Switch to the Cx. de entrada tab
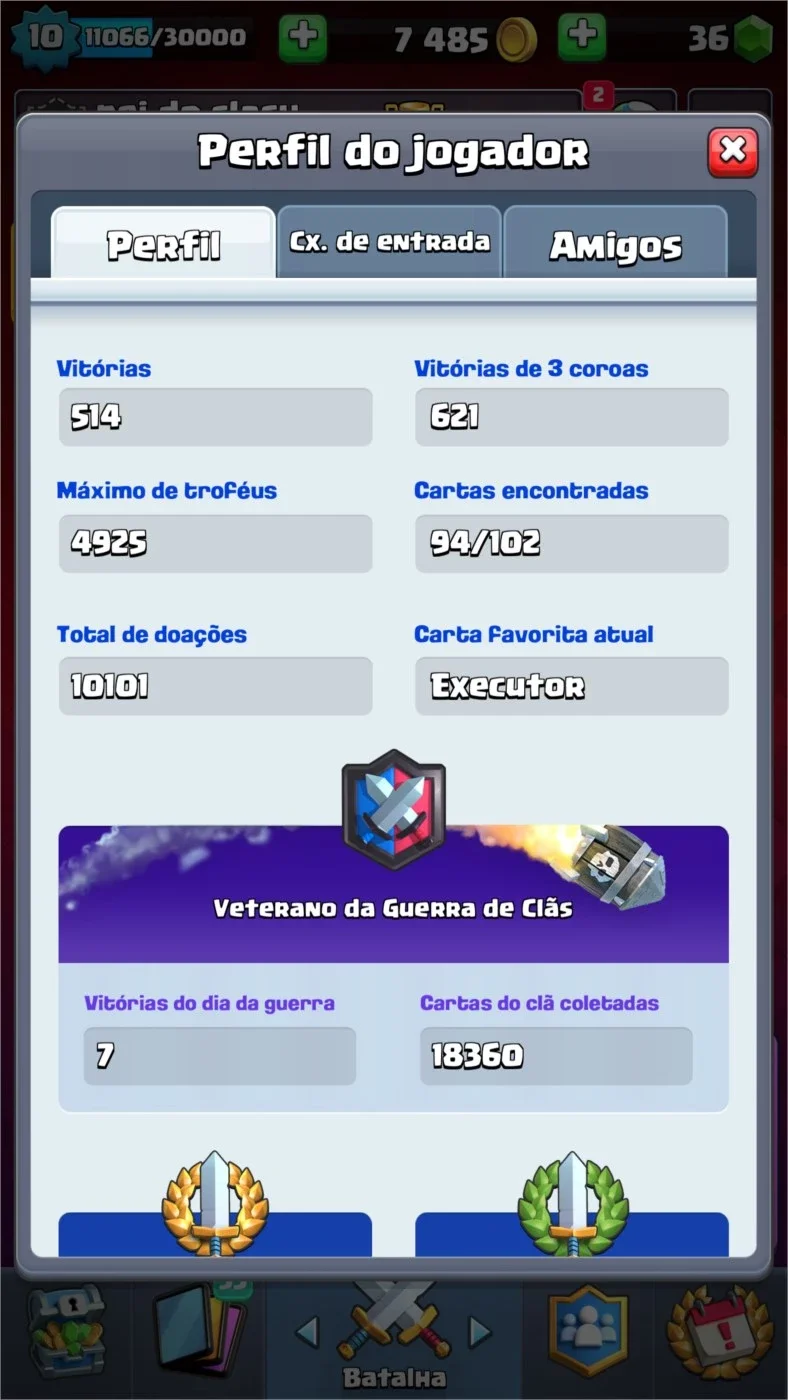Viewport: 788px width, 1400px height. coord(389,242)
